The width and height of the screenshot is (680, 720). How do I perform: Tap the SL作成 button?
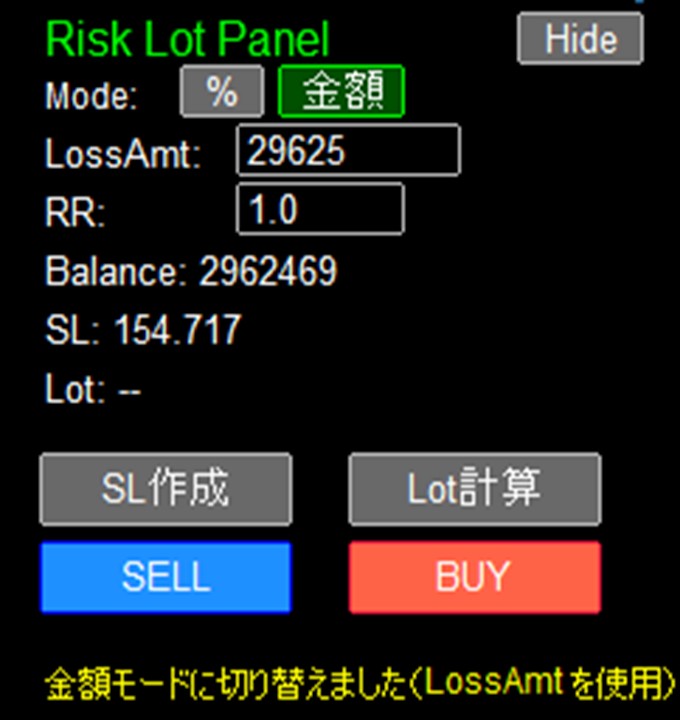(x=166, y=489)
